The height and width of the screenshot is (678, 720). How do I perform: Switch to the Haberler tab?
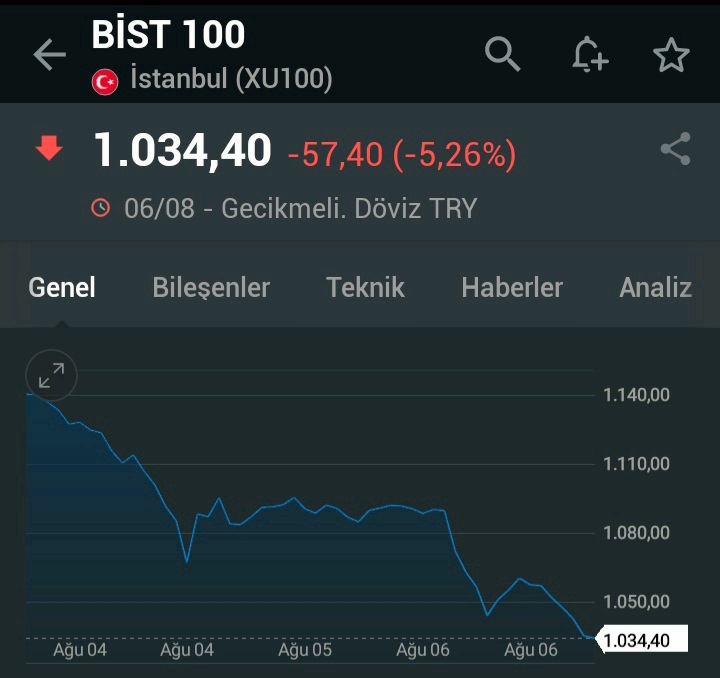click(512, 287)
